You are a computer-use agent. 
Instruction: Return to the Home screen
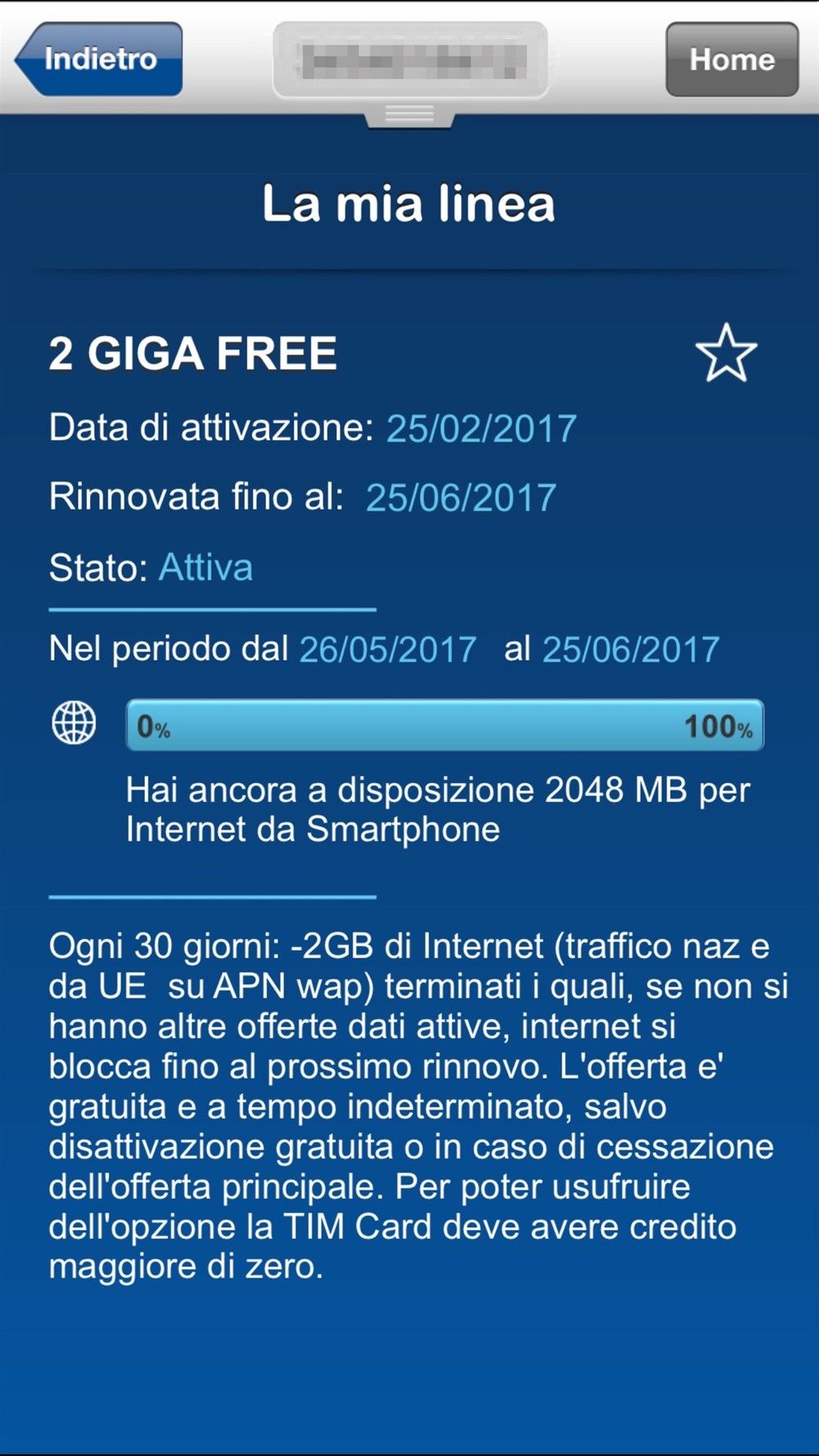click(731, 60)
